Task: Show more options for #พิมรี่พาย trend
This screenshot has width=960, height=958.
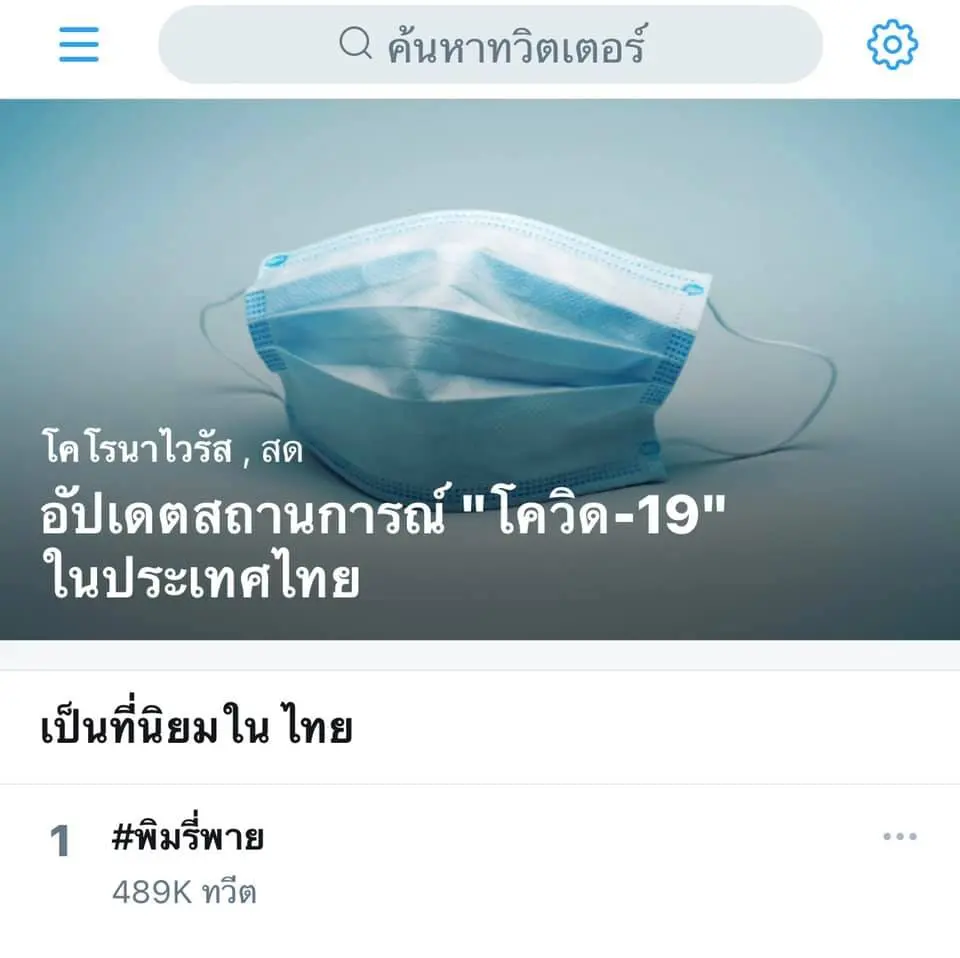Action: coord(899,837)
